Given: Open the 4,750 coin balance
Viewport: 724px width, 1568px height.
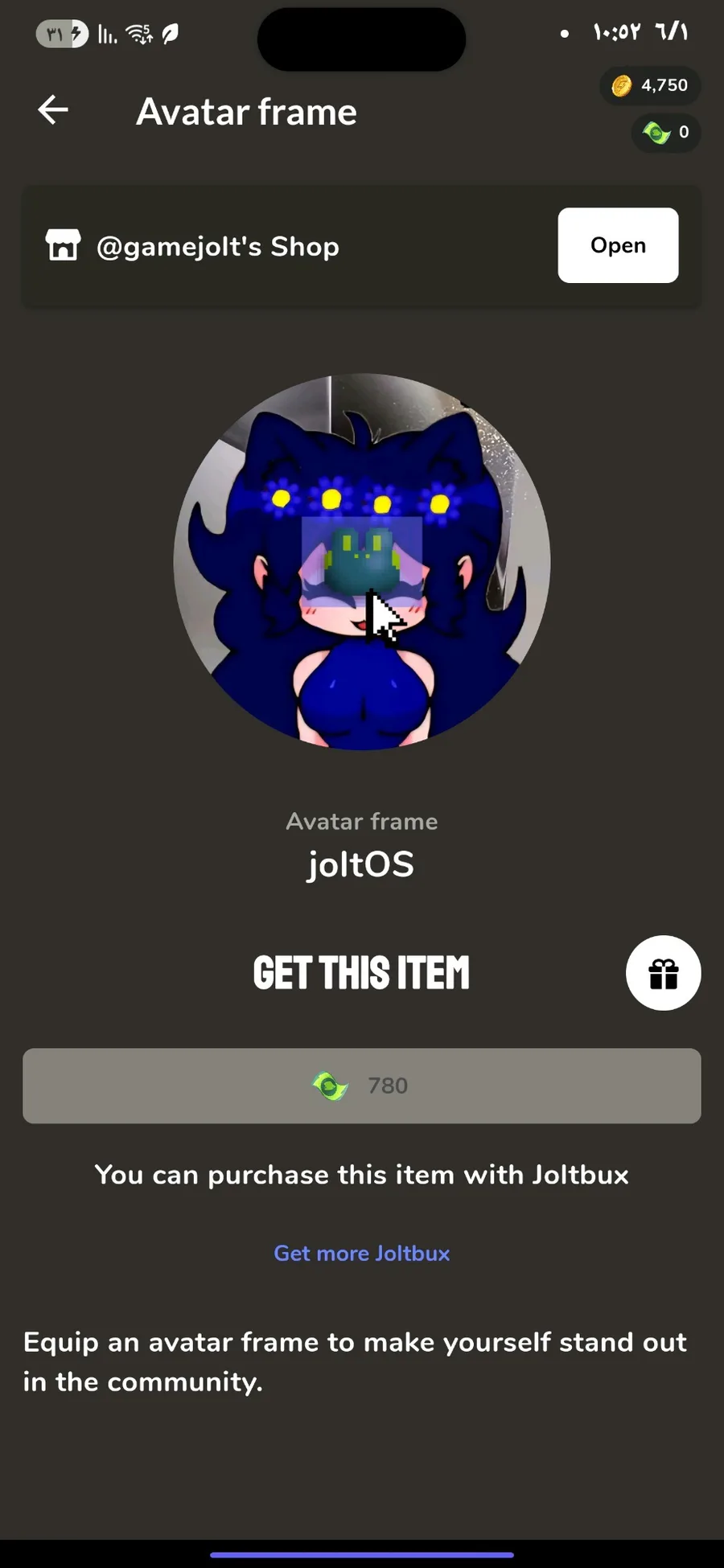Looking at the screenshot, I should coord(650,85).
